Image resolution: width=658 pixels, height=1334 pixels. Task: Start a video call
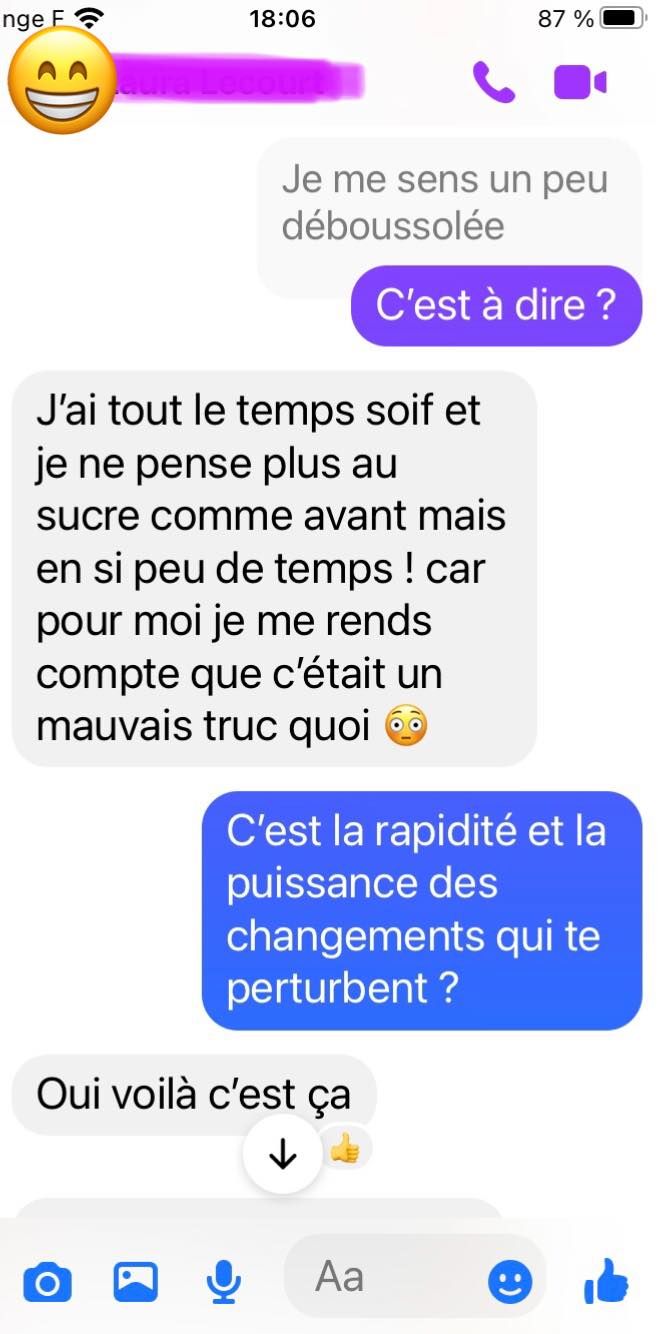(x=580, y=82)
